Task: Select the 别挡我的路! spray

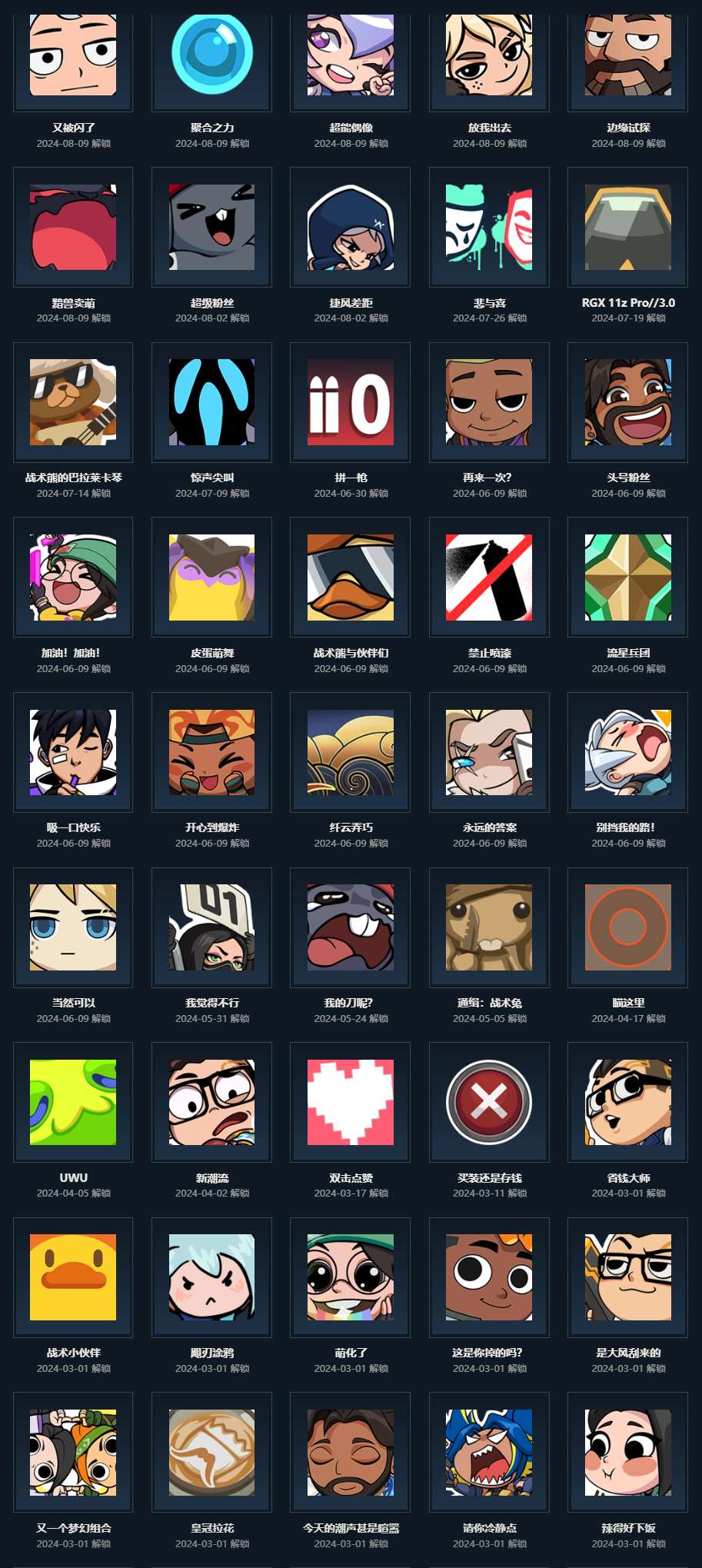Action: pos(628,752)
